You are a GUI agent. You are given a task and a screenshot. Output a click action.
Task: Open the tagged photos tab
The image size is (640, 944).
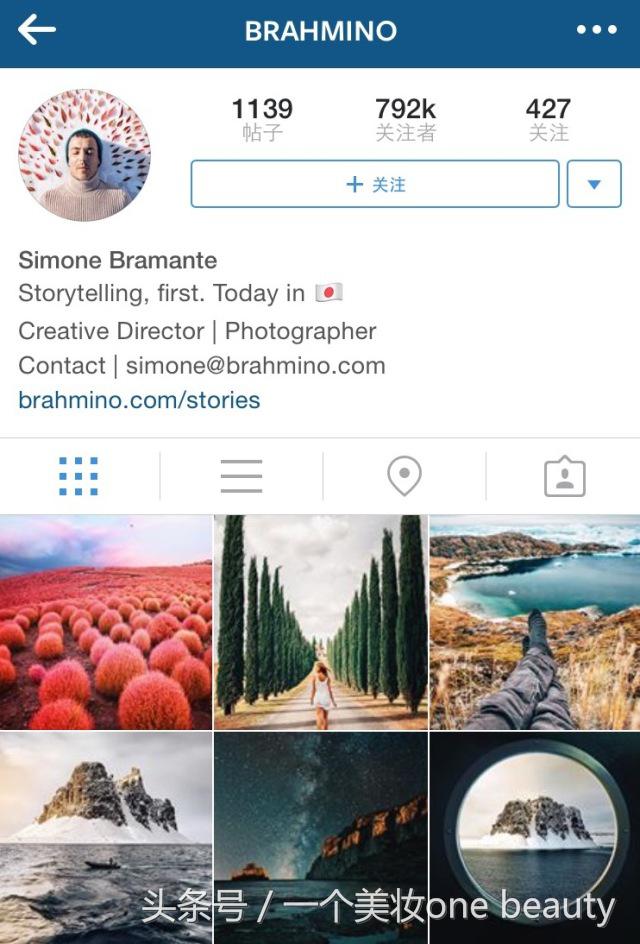pyautogui.click(x=564, y=476)
